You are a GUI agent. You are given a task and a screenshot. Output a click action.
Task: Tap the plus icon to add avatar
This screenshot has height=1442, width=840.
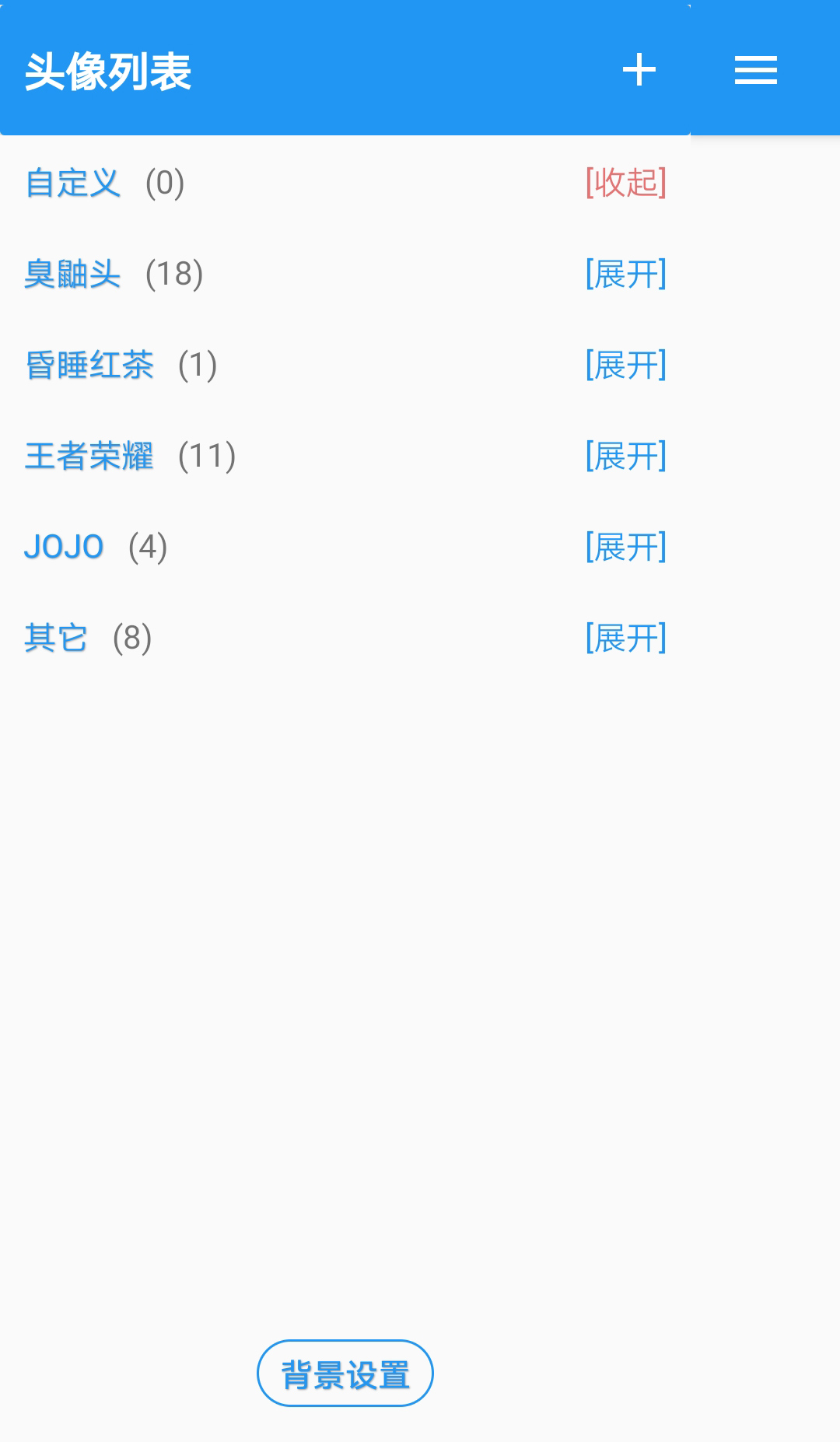coord(639,70)
